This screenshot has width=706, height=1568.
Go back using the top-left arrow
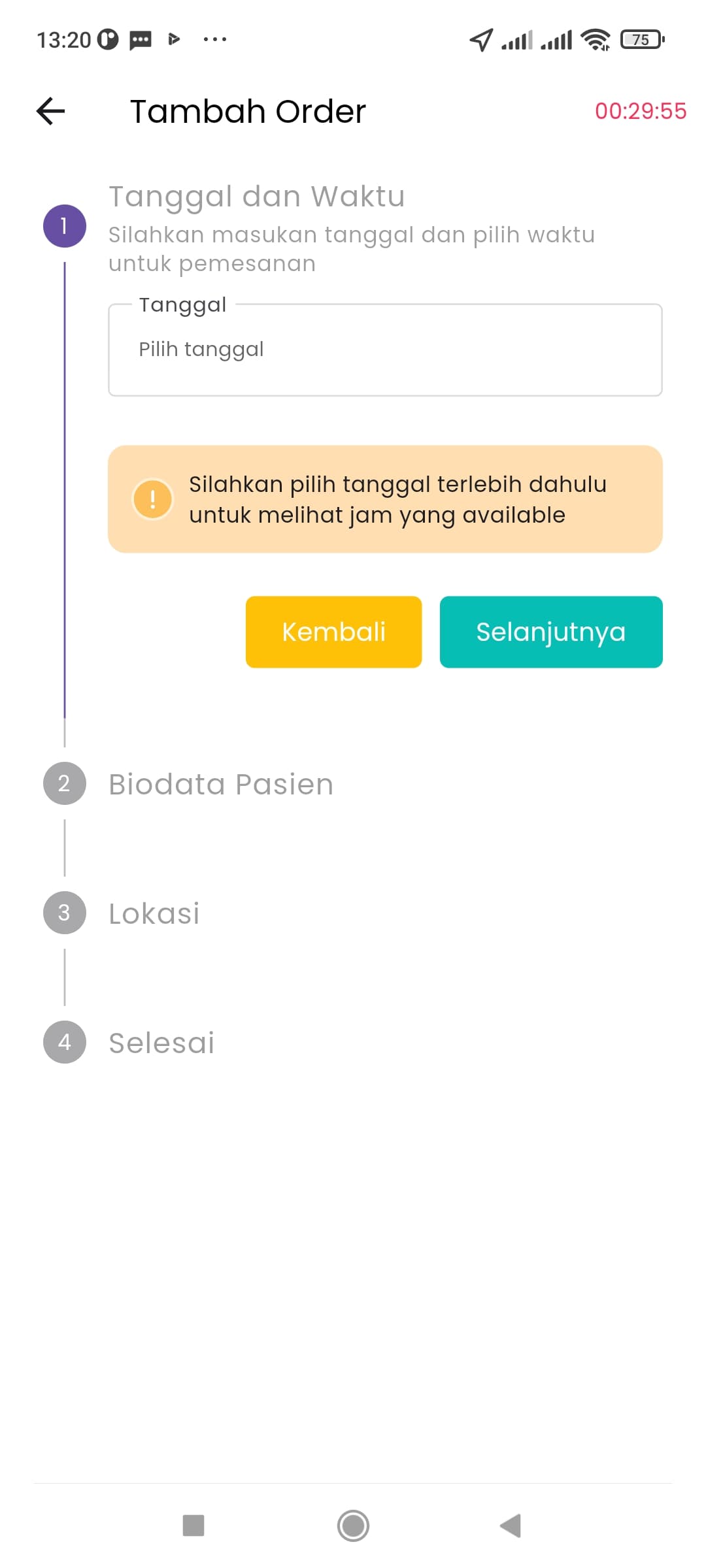click(50, 111)
